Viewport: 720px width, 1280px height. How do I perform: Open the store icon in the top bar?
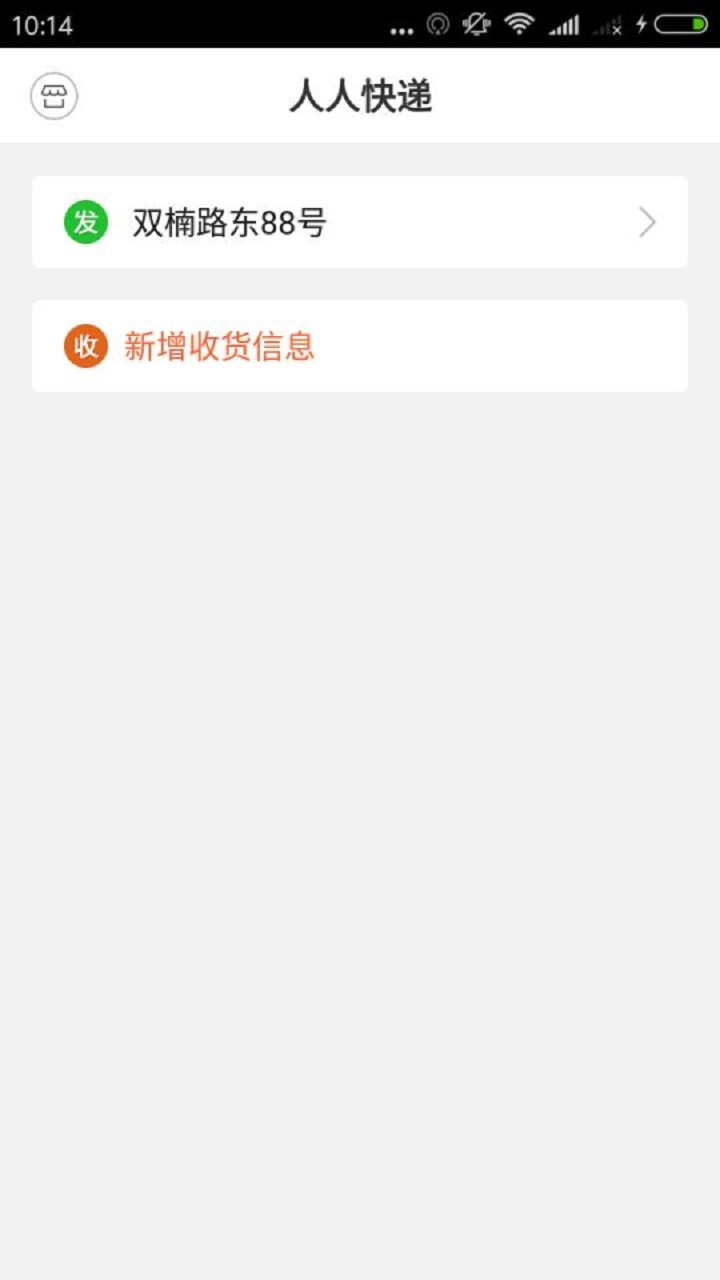coord(54,97)
